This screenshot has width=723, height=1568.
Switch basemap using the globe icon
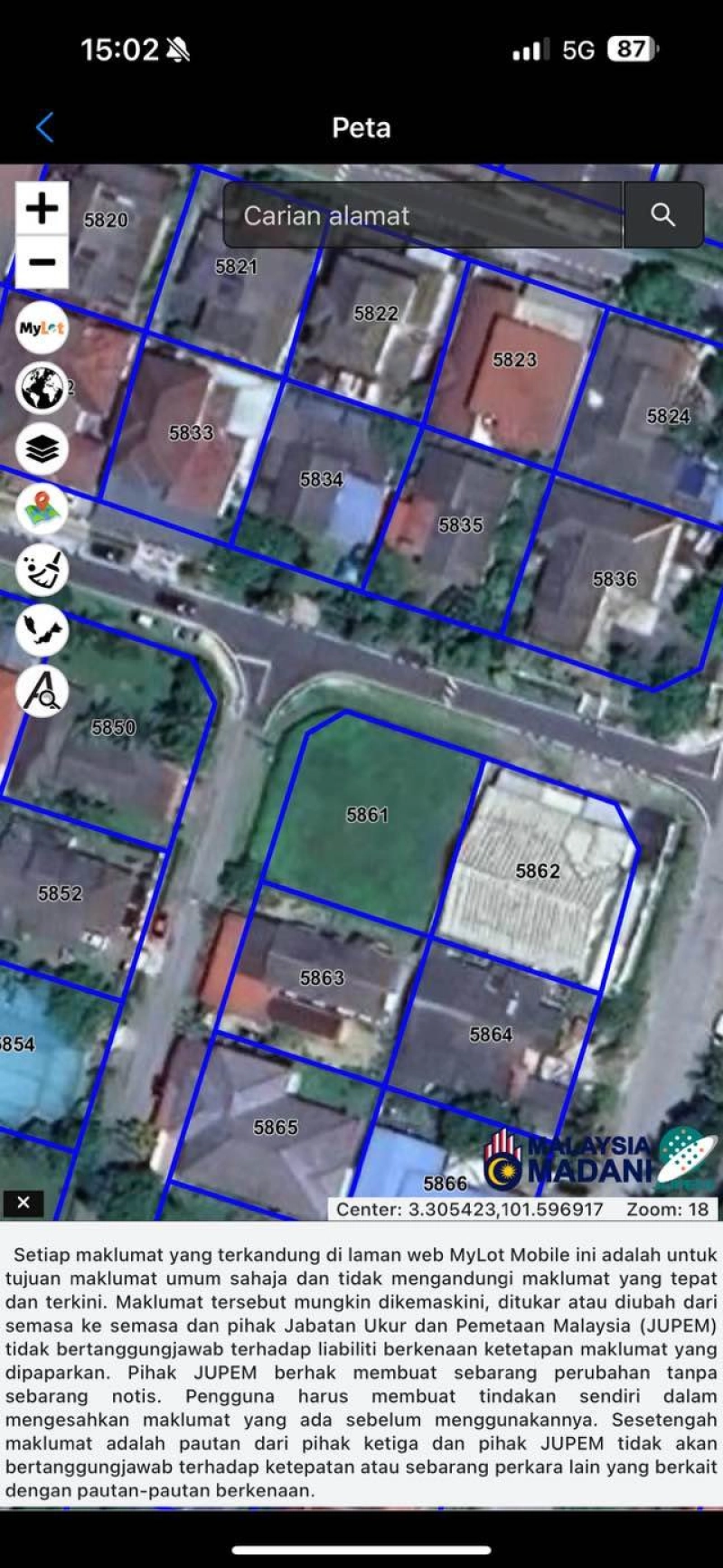click(x=42, y=389)
